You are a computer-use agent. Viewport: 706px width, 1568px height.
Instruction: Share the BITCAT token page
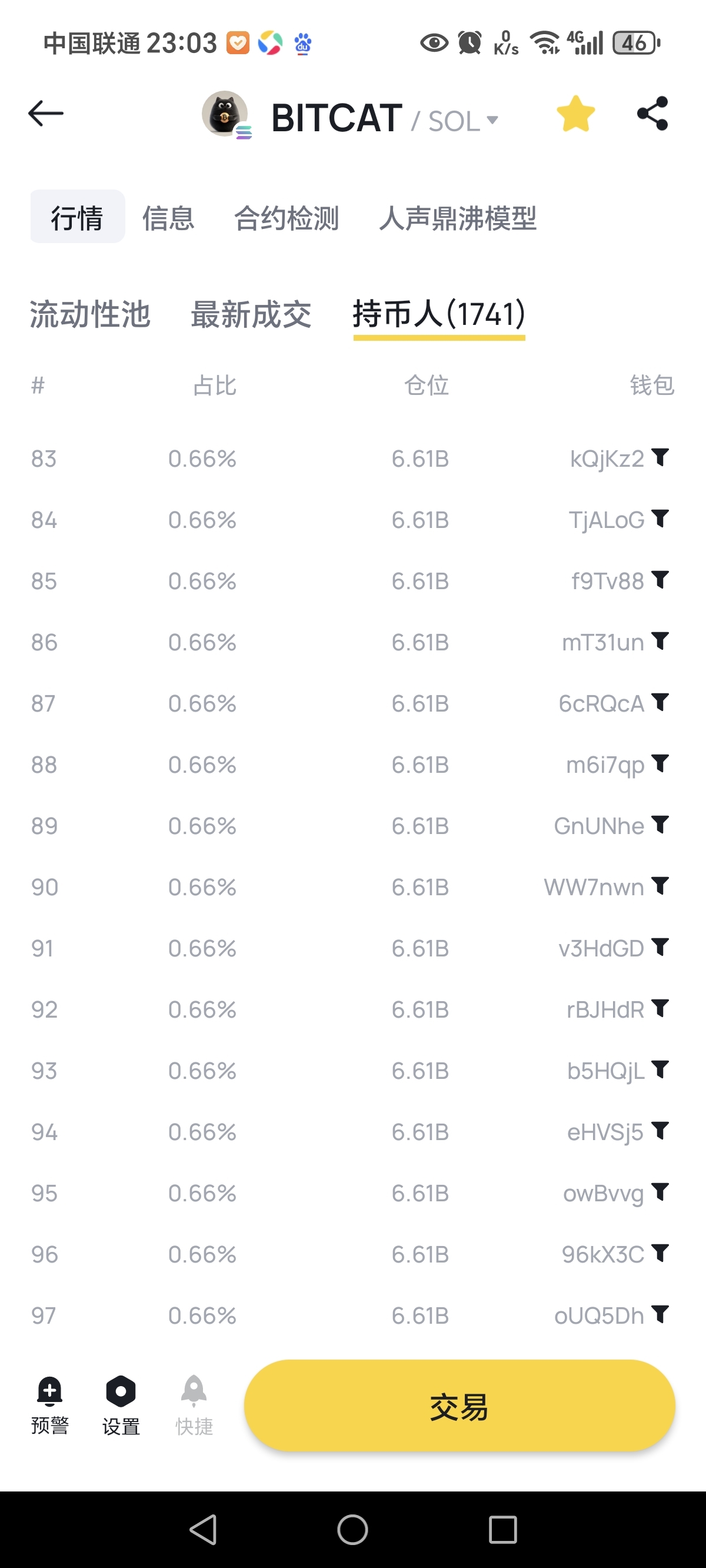coord(653,114)
